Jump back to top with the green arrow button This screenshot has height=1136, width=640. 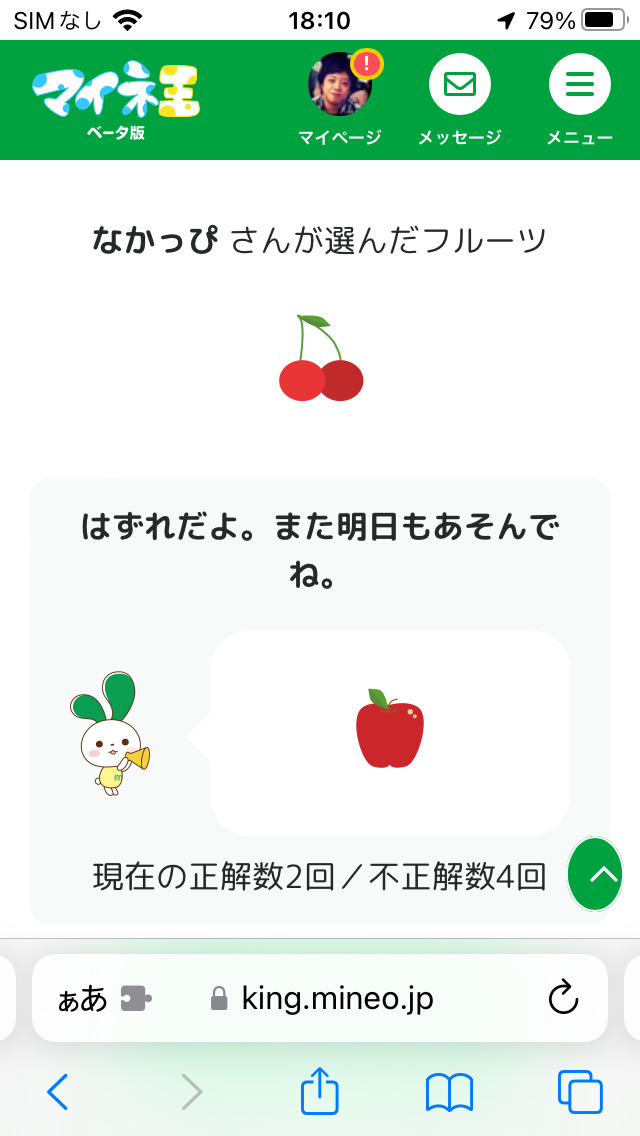595,874
